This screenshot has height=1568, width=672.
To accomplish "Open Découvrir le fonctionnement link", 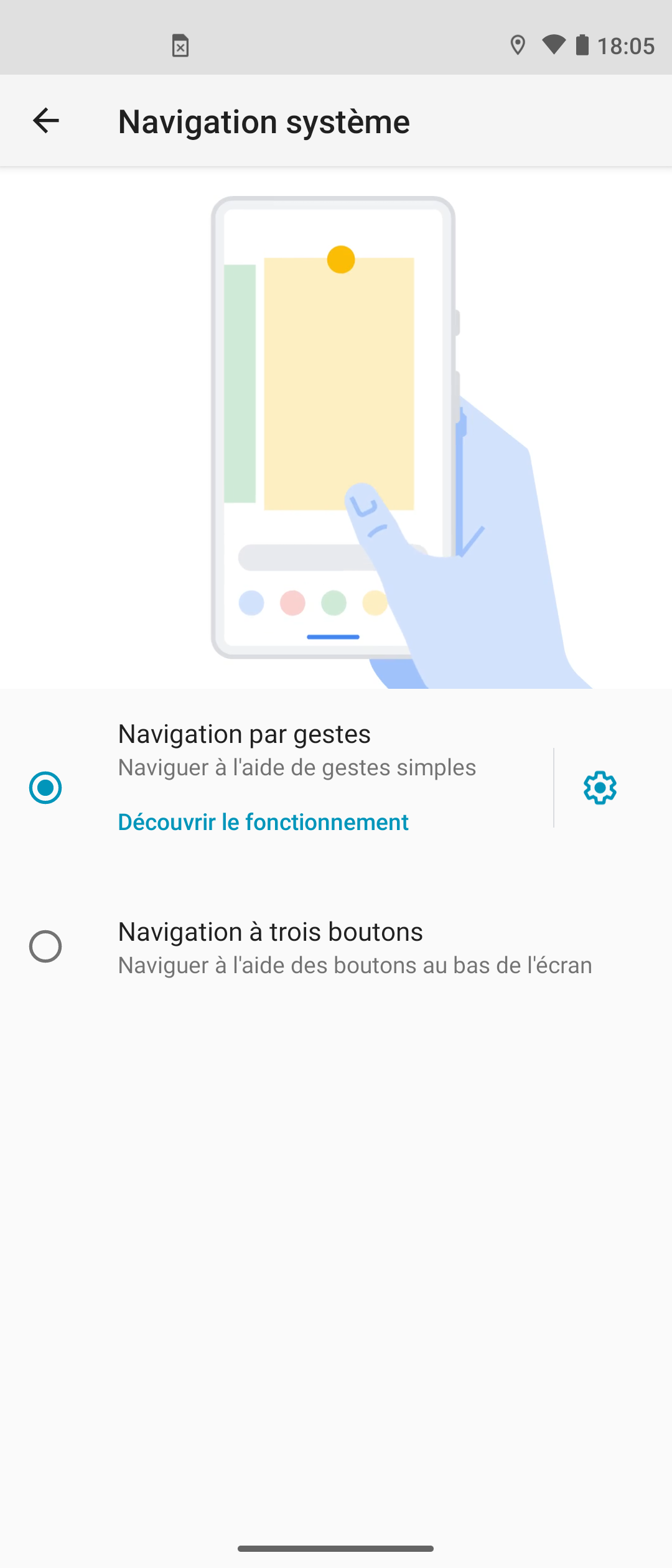I will (263, 822).
